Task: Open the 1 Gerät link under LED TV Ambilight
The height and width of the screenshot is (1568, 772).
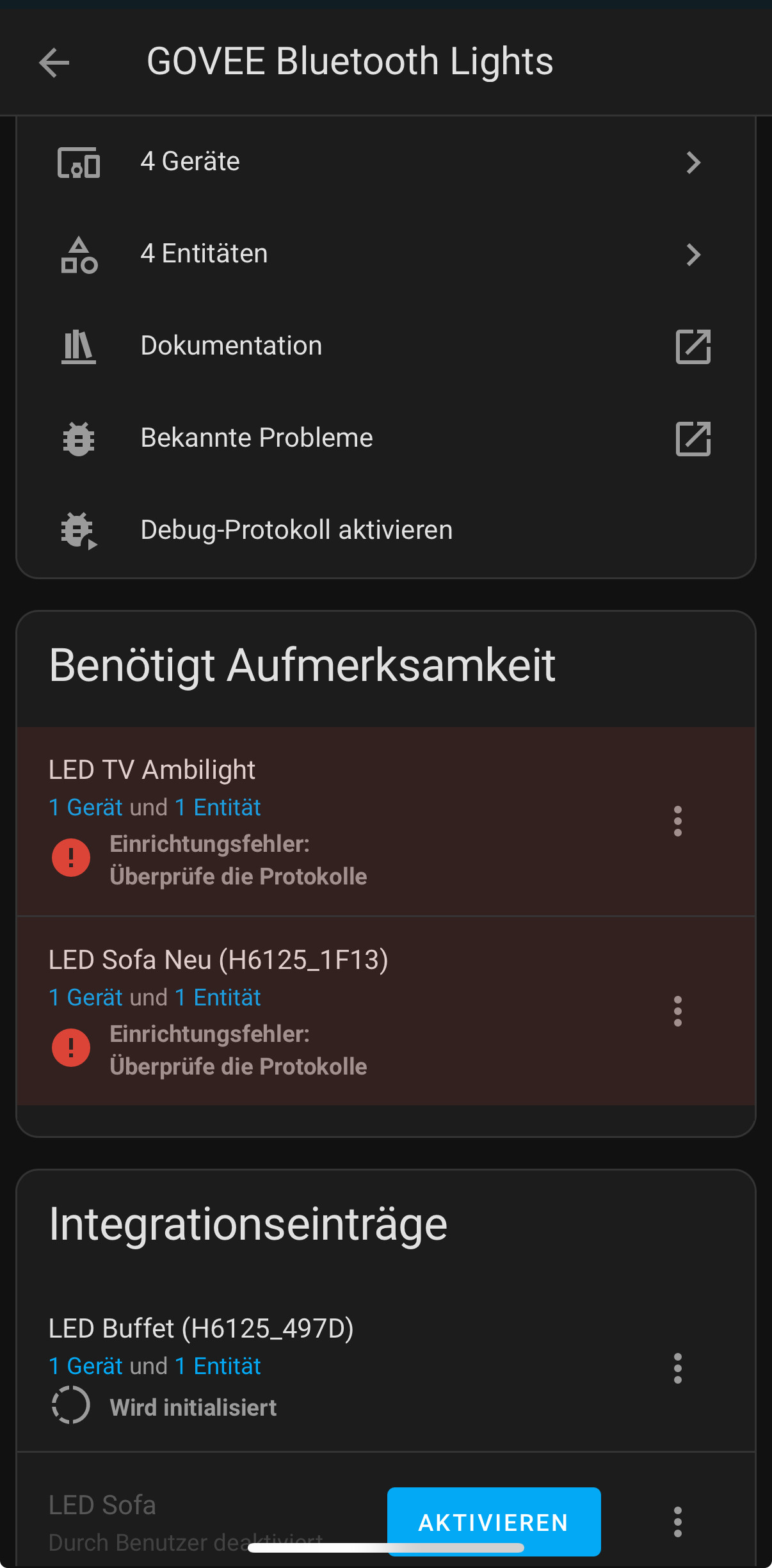Action: click(86, 808)
